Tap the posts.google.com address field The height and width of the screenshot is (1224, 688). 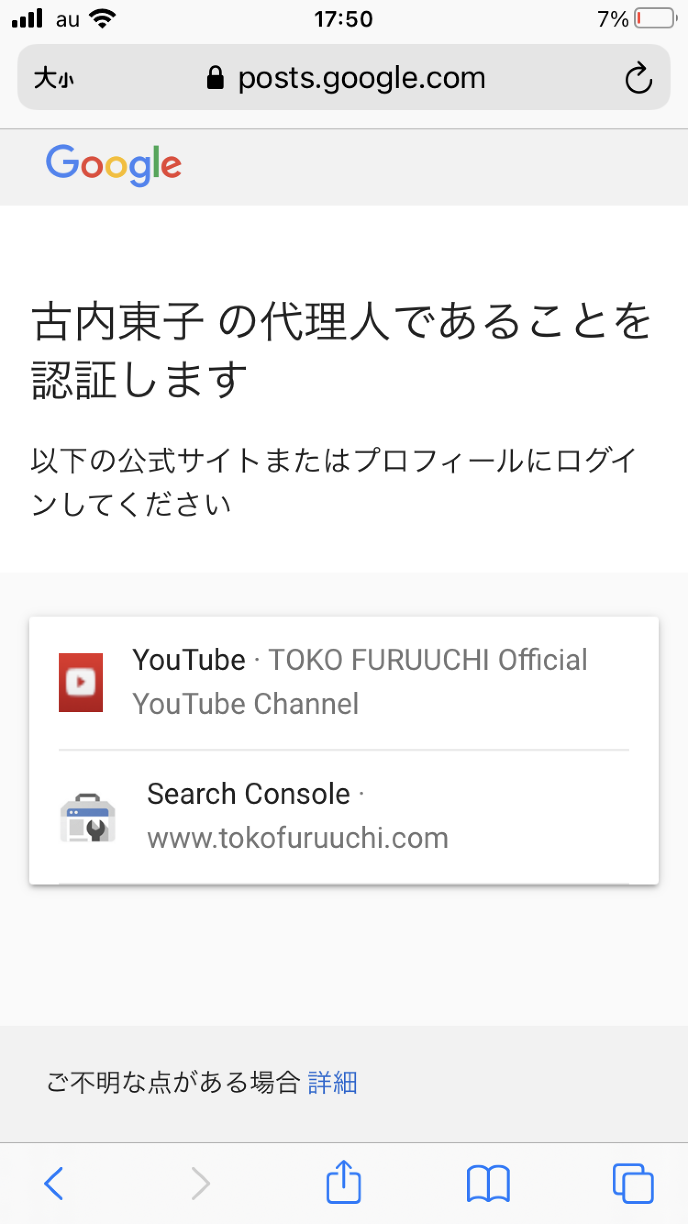pyautogui.click(x=346, y=78)
